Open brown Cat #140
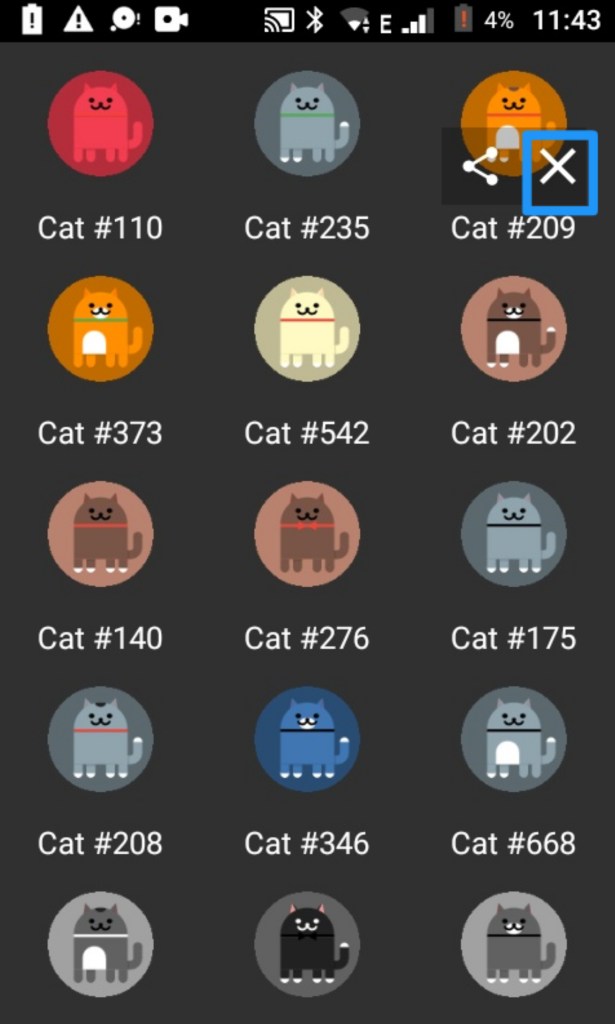 [100, 534]
